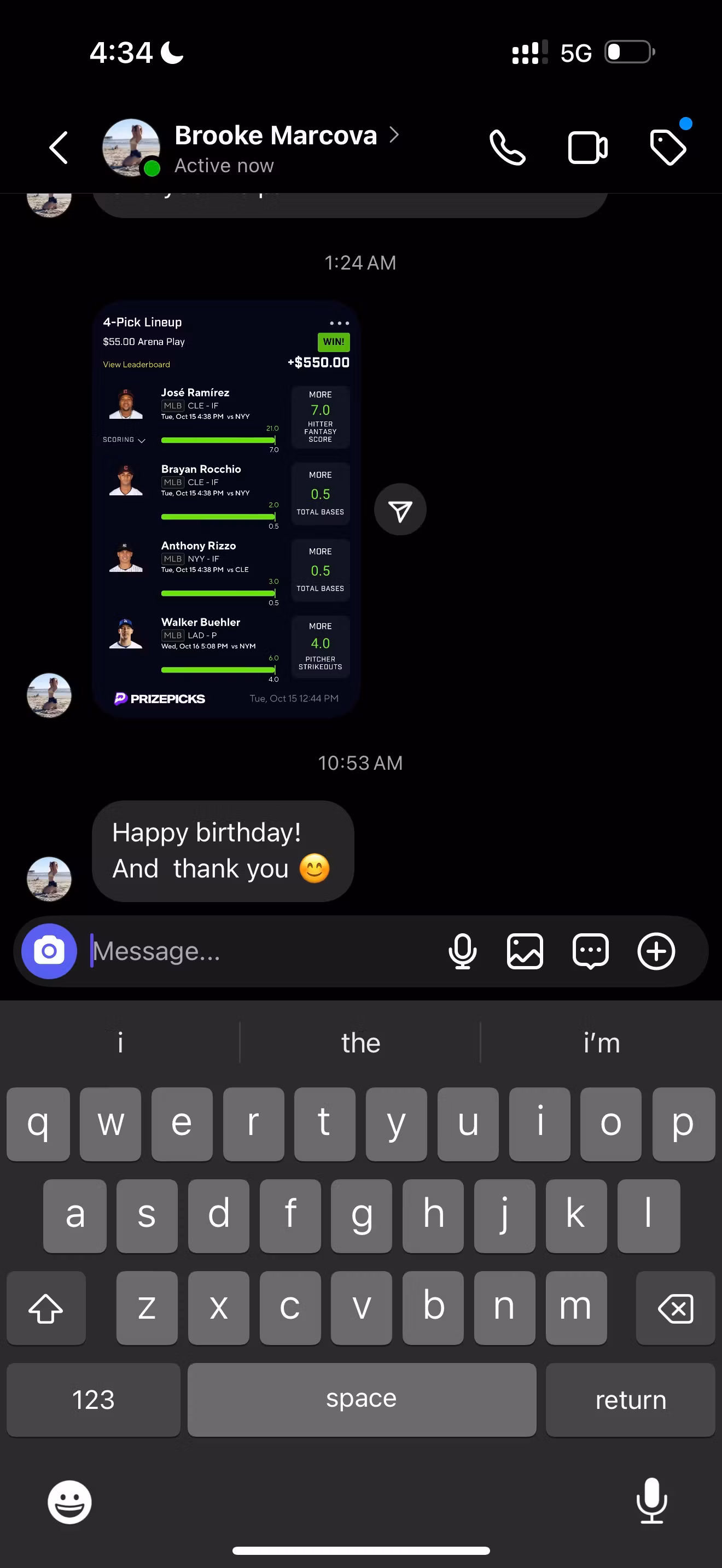The height and width of the screenshot is (1568, 722).
Task: Go back to the inbox
Action: (59, 147)
